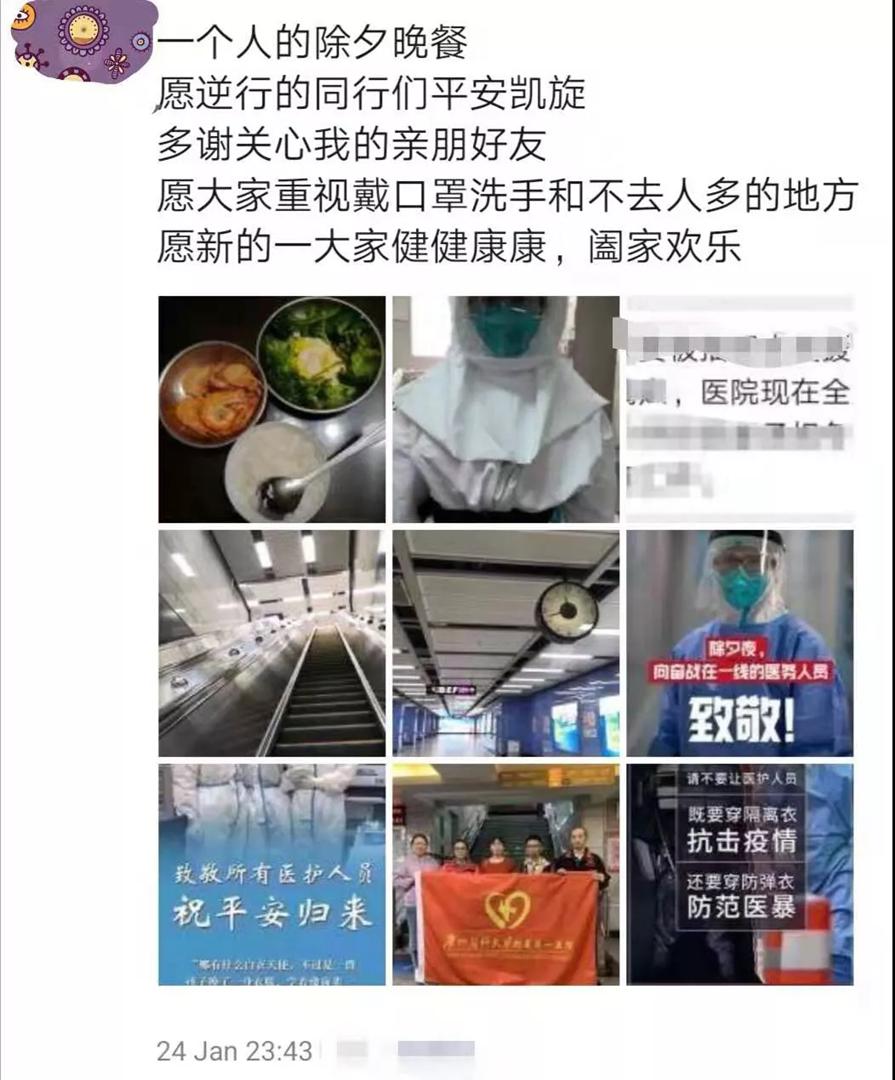895x1080 pixels.
Task: Open the poster's profile avatar
Action: point(78,40)
